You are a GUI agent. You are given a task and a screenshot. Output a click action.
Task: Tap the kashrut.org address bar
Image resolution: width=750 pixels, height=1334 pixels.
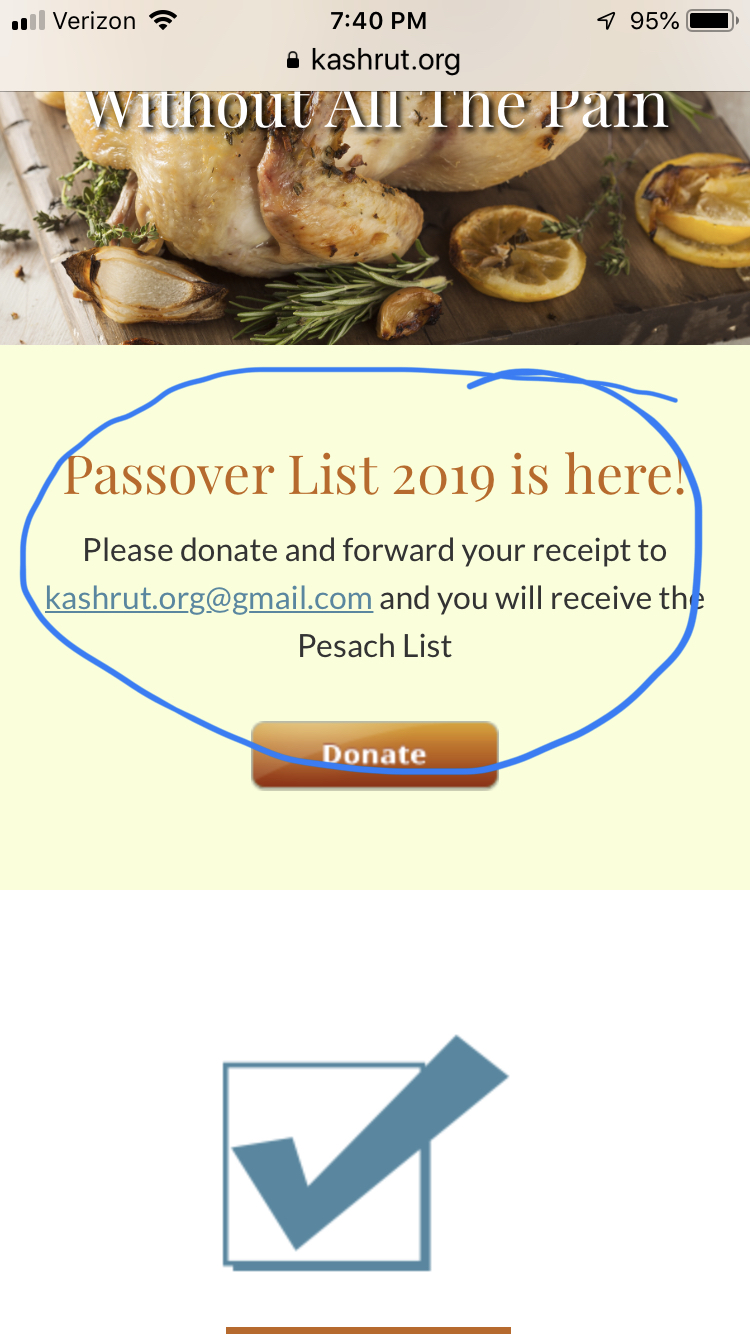pos(374,60)
